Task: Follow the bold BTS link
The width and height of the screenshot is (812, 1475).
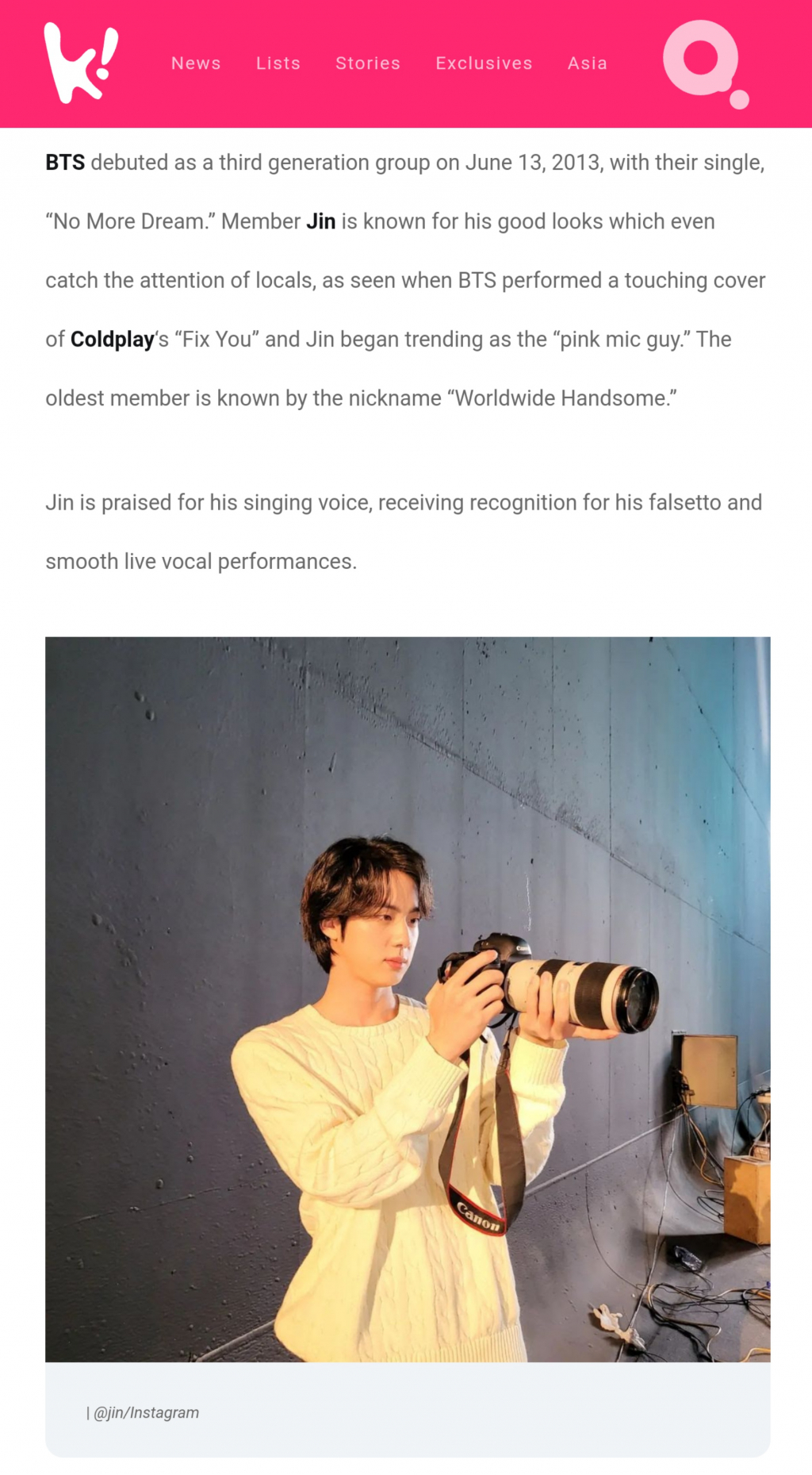Action: tap(65, 163)
